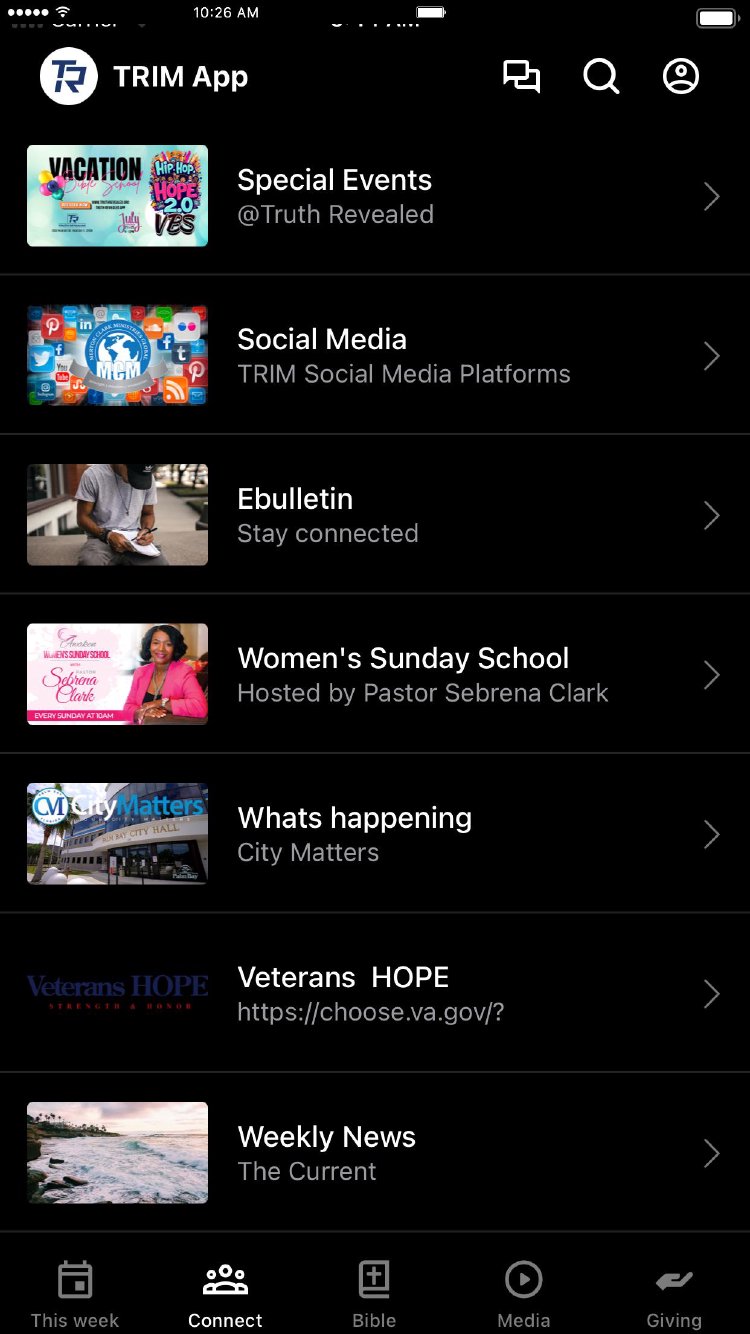The height and width of the screenshot is (1334, 750).
Task: Open Weekly News The Current
Action: point(375,1153)
